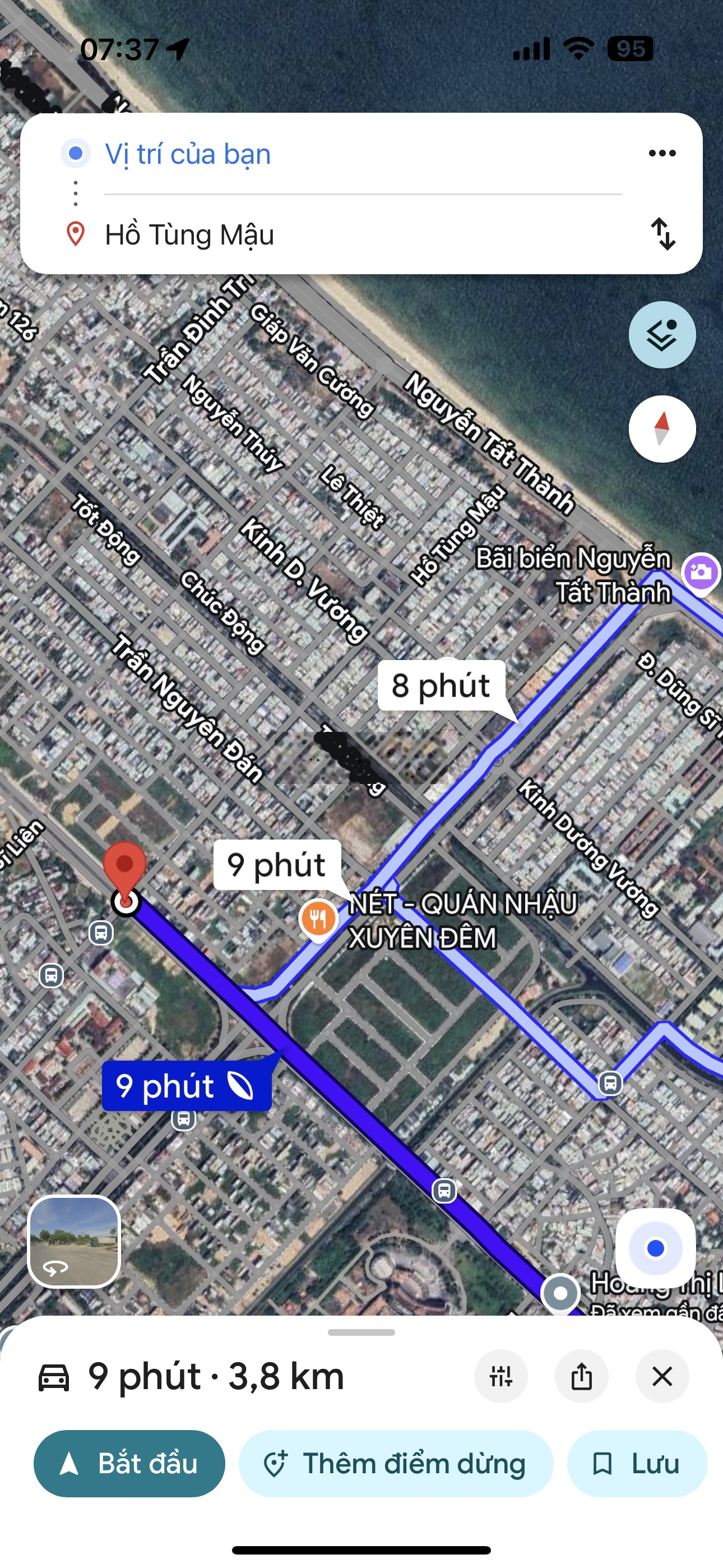The height and width of the screenshot is (1568, 723).
Task: Center the map on my location
Action: (x=655, y=1248)
